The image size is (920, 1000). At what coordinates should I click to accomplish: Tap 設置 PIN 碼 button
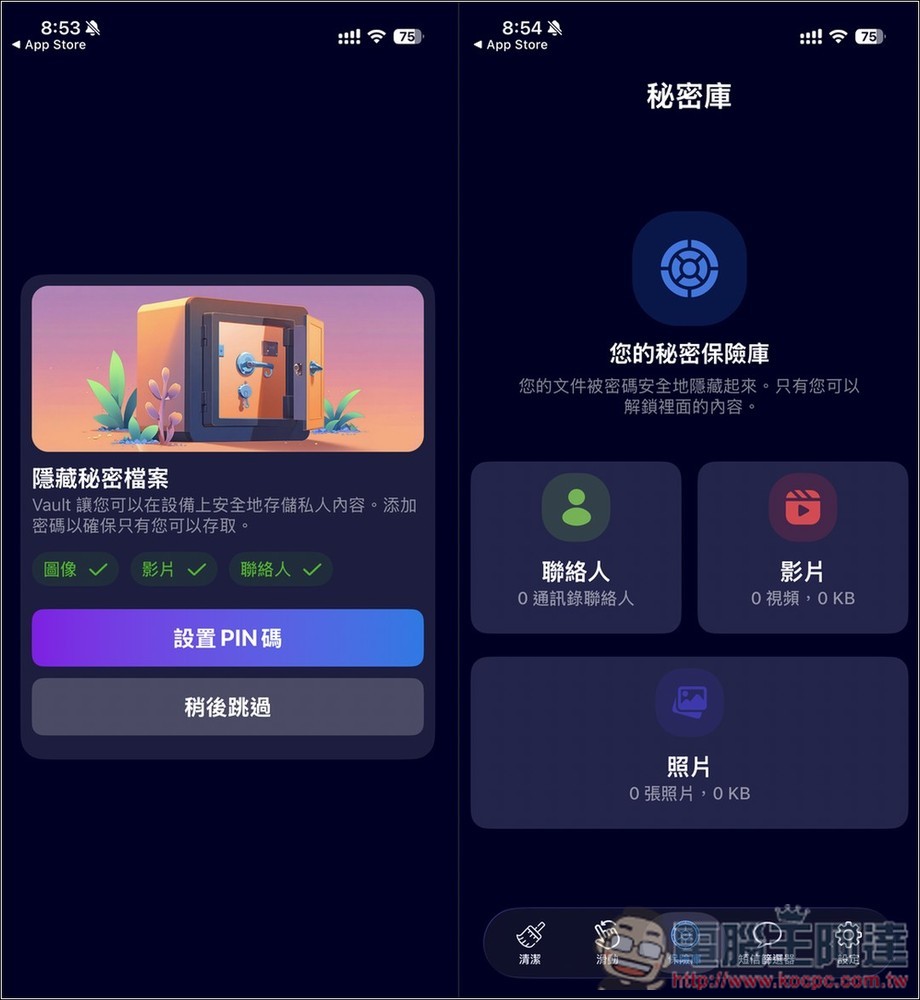click(227, 638)
